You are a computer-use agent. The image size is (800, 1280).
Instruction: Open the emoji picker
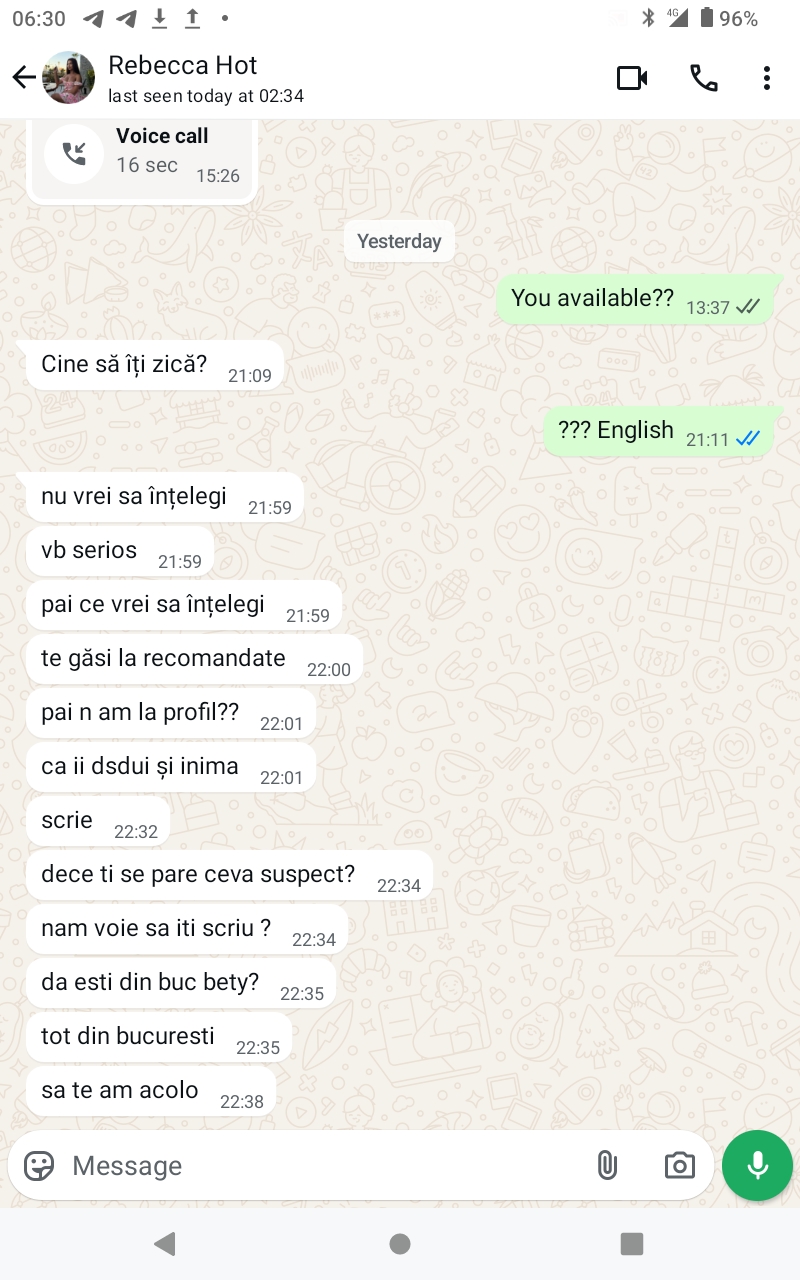pos(39,1165)
